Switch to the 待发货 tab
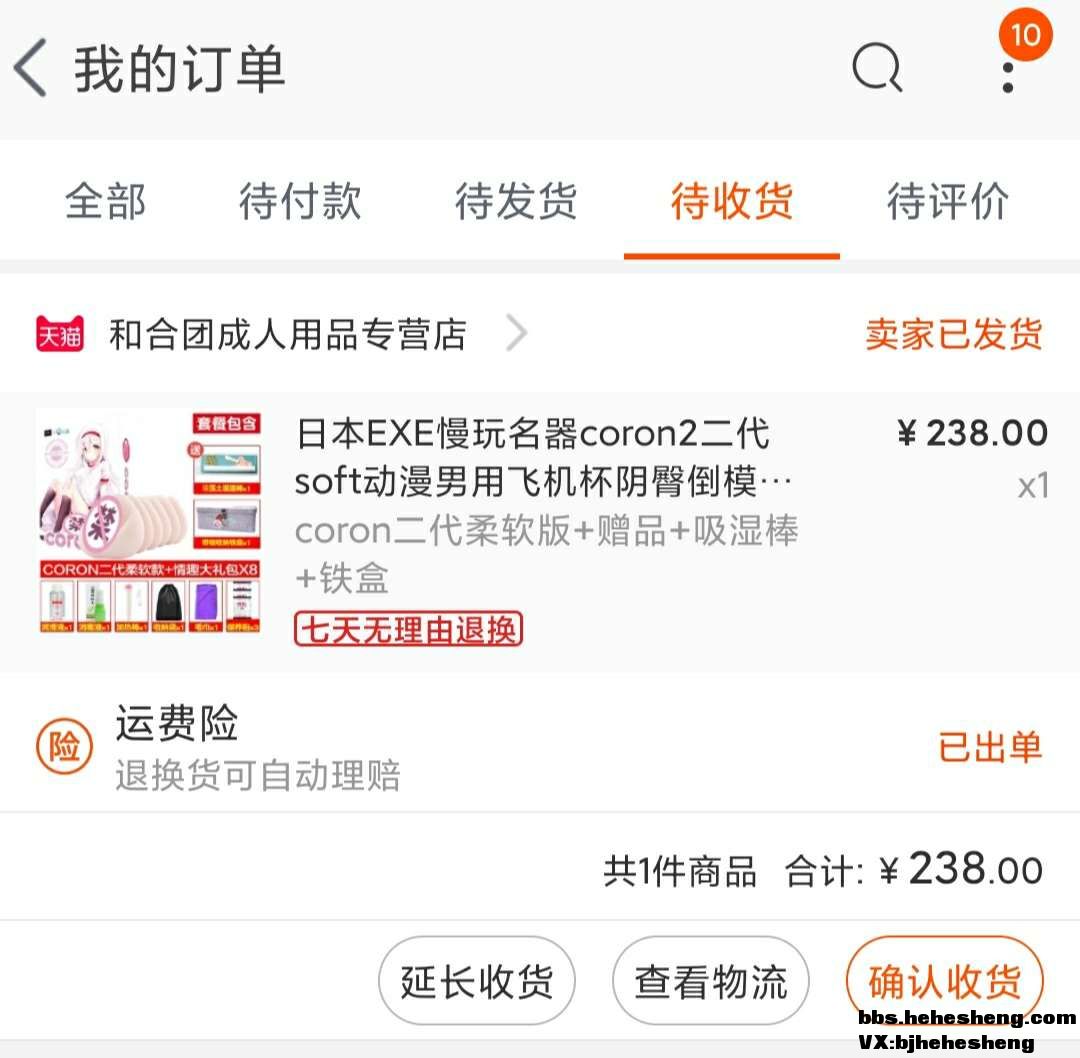This screenshot has width=1080, height=1058. tap(516, 201)
